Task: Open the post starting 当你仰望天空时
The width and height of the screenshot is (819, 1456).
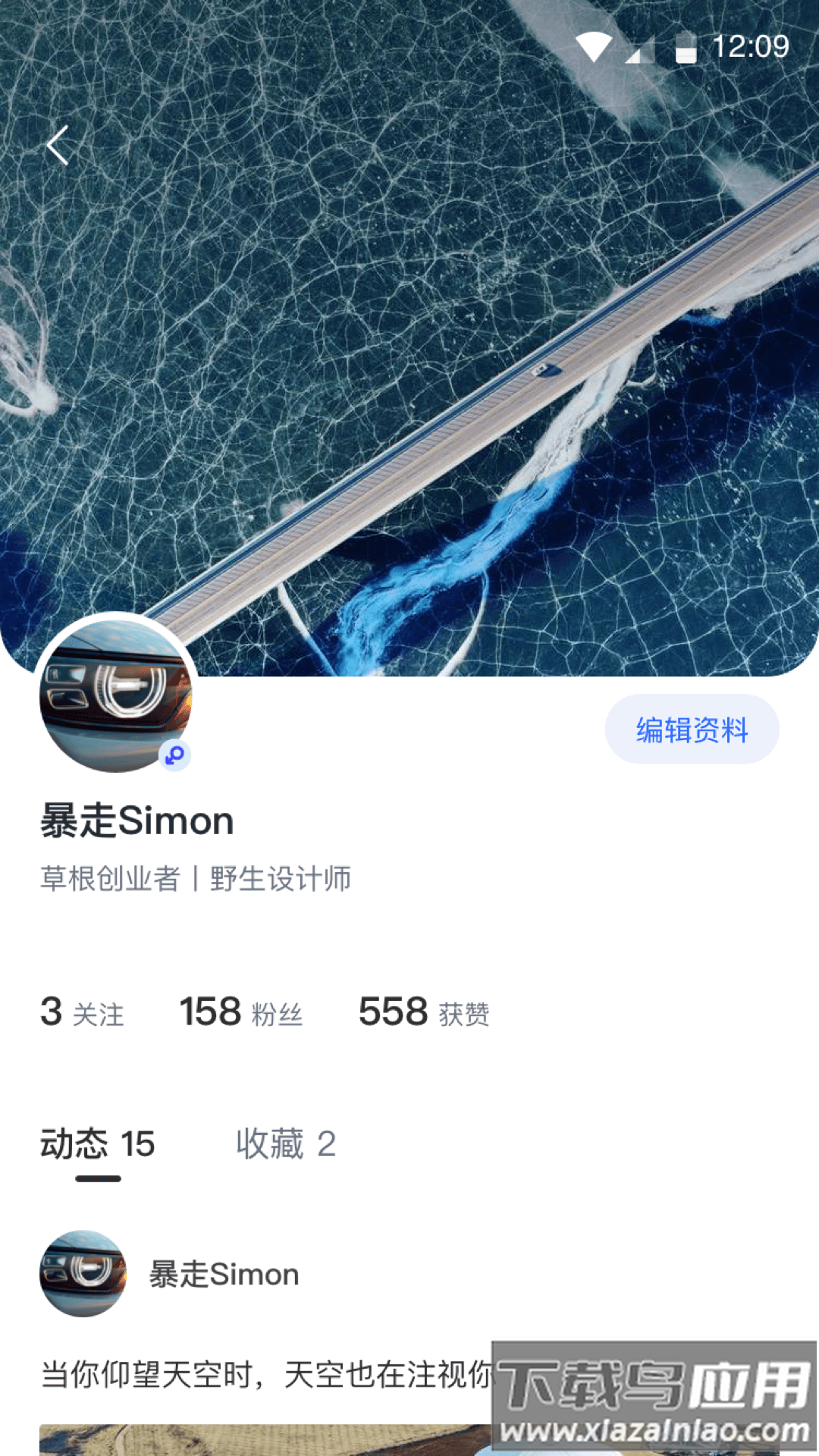Action: 265,1374
